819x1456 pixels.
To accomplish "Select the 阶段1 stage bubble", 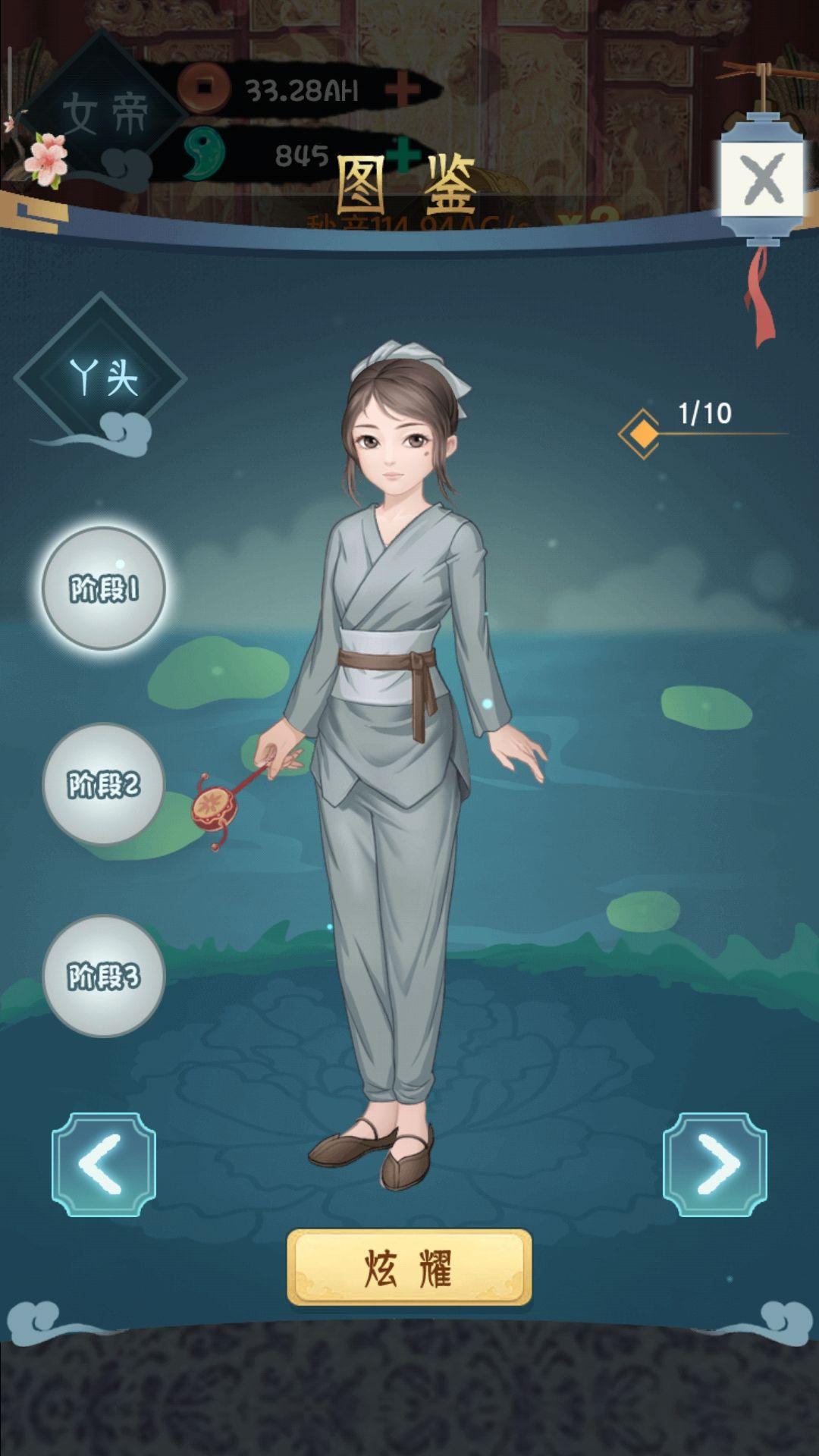I will pos(104,588).
